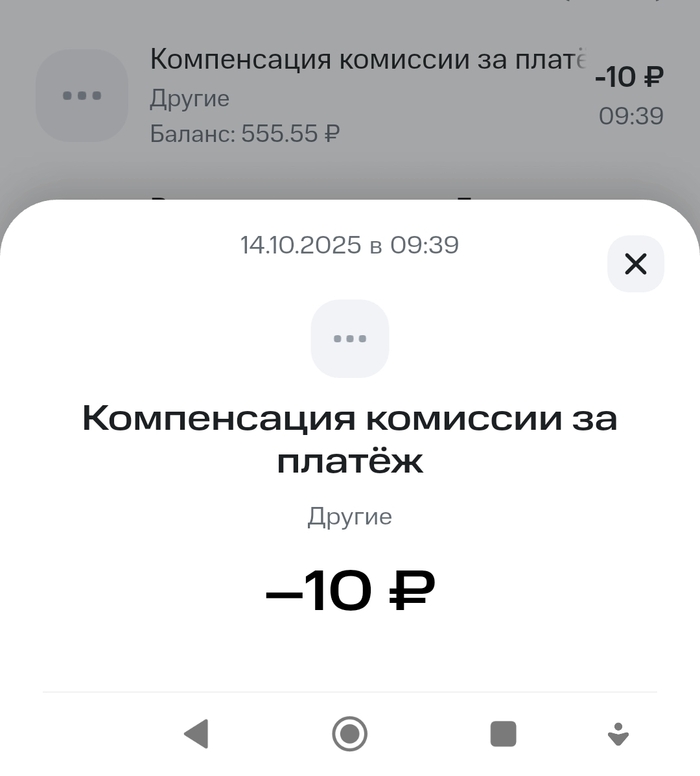
Task: Close the transaction details sheet
Action: (x=635, y=264)
